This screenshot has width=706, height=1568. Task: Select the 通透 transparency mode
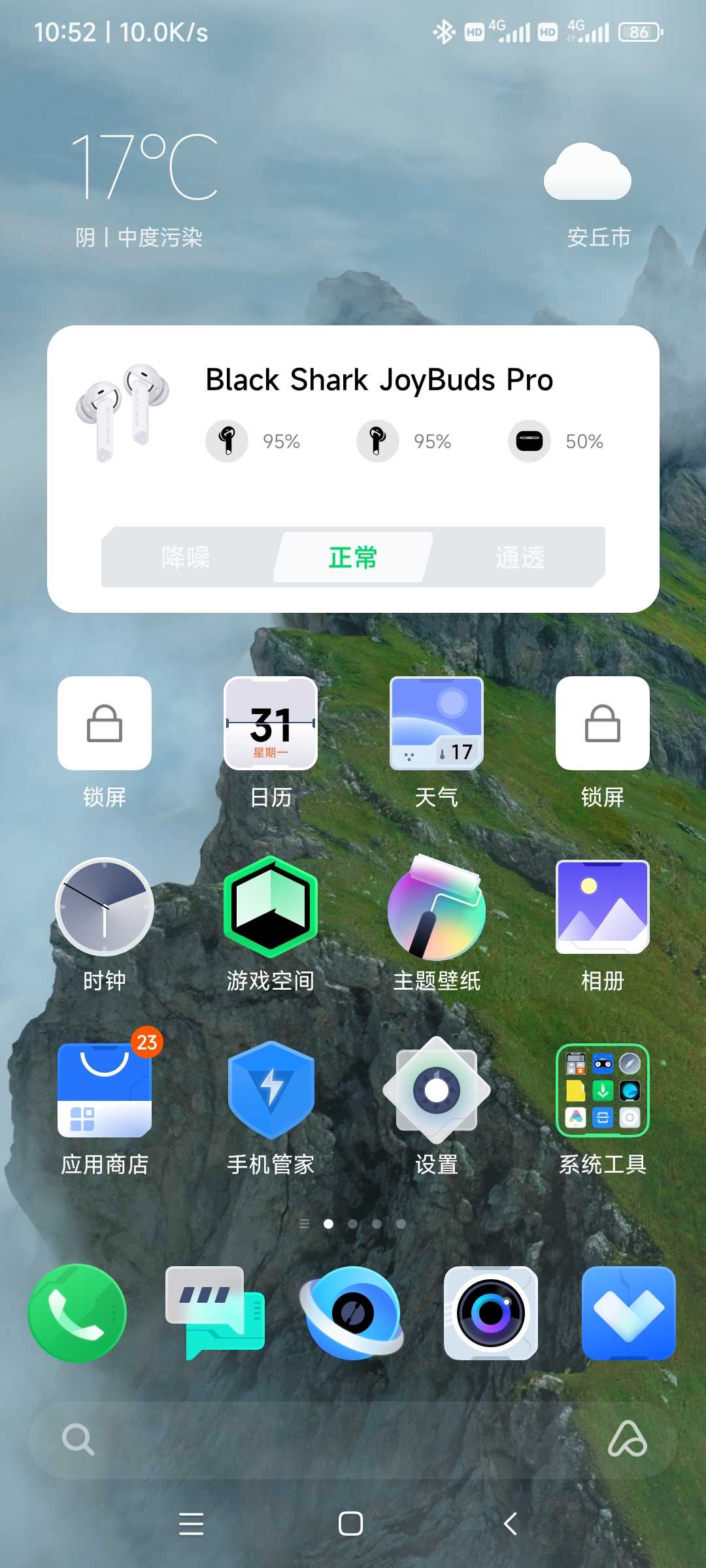520,557
